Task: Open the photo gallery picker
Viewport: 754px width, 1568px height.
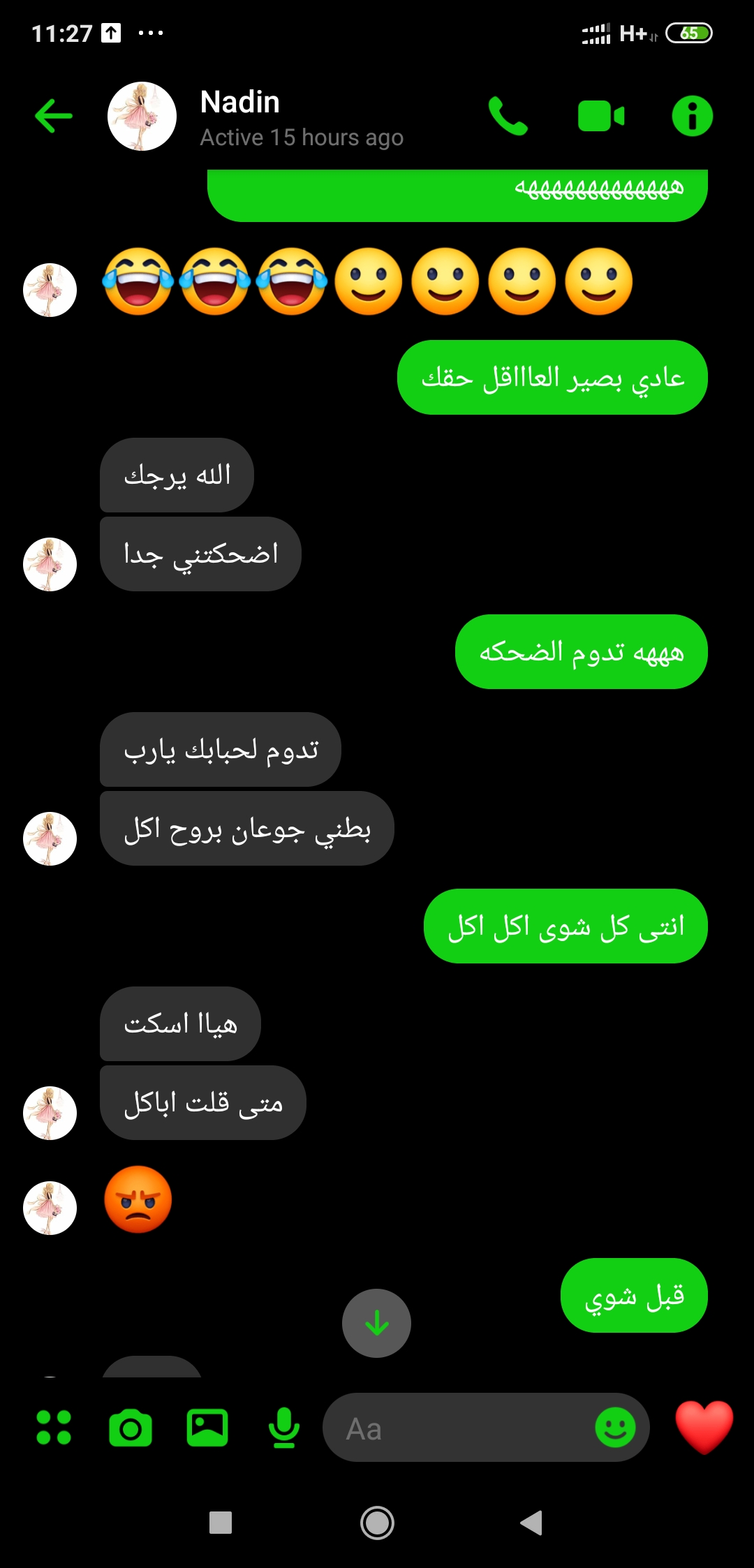Action: click(207, 1428)
